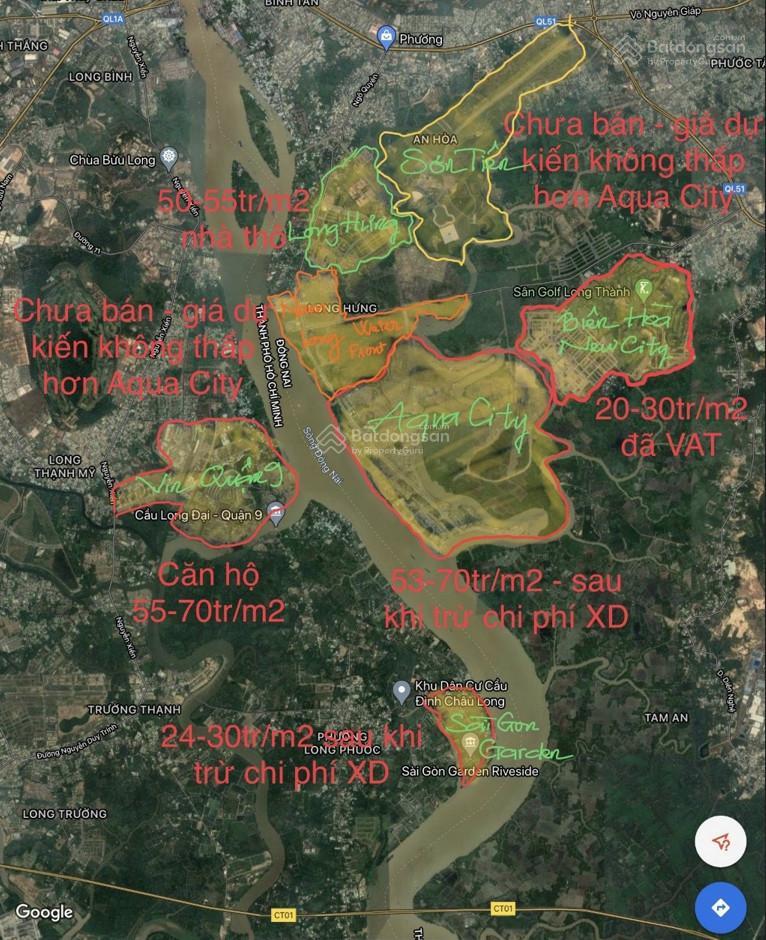Click the Google logo in the bottom corner
Image resolution: width=766 pixels, height=940 pixels.
(x=45, y=913)
